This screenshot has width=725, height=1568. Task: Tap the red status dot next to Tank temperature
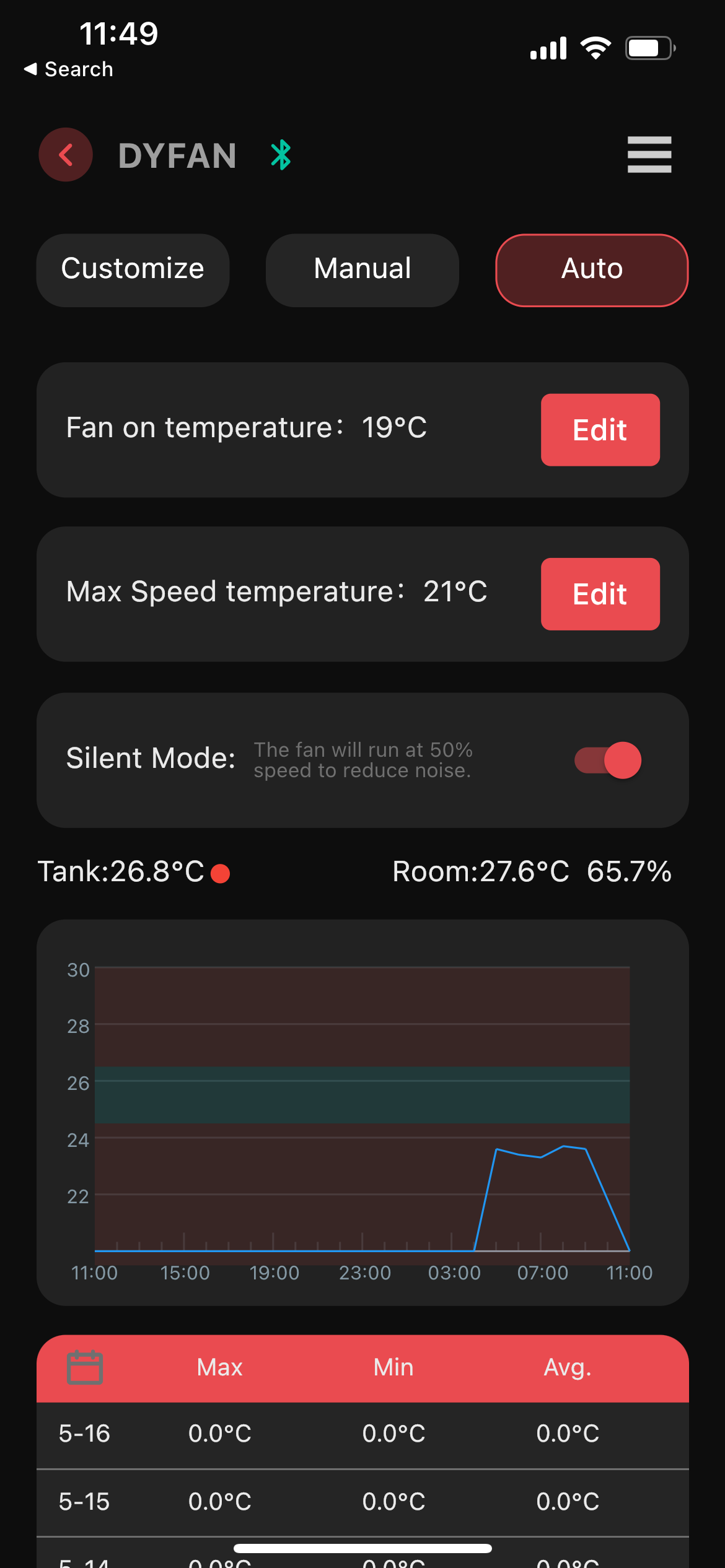220,873
